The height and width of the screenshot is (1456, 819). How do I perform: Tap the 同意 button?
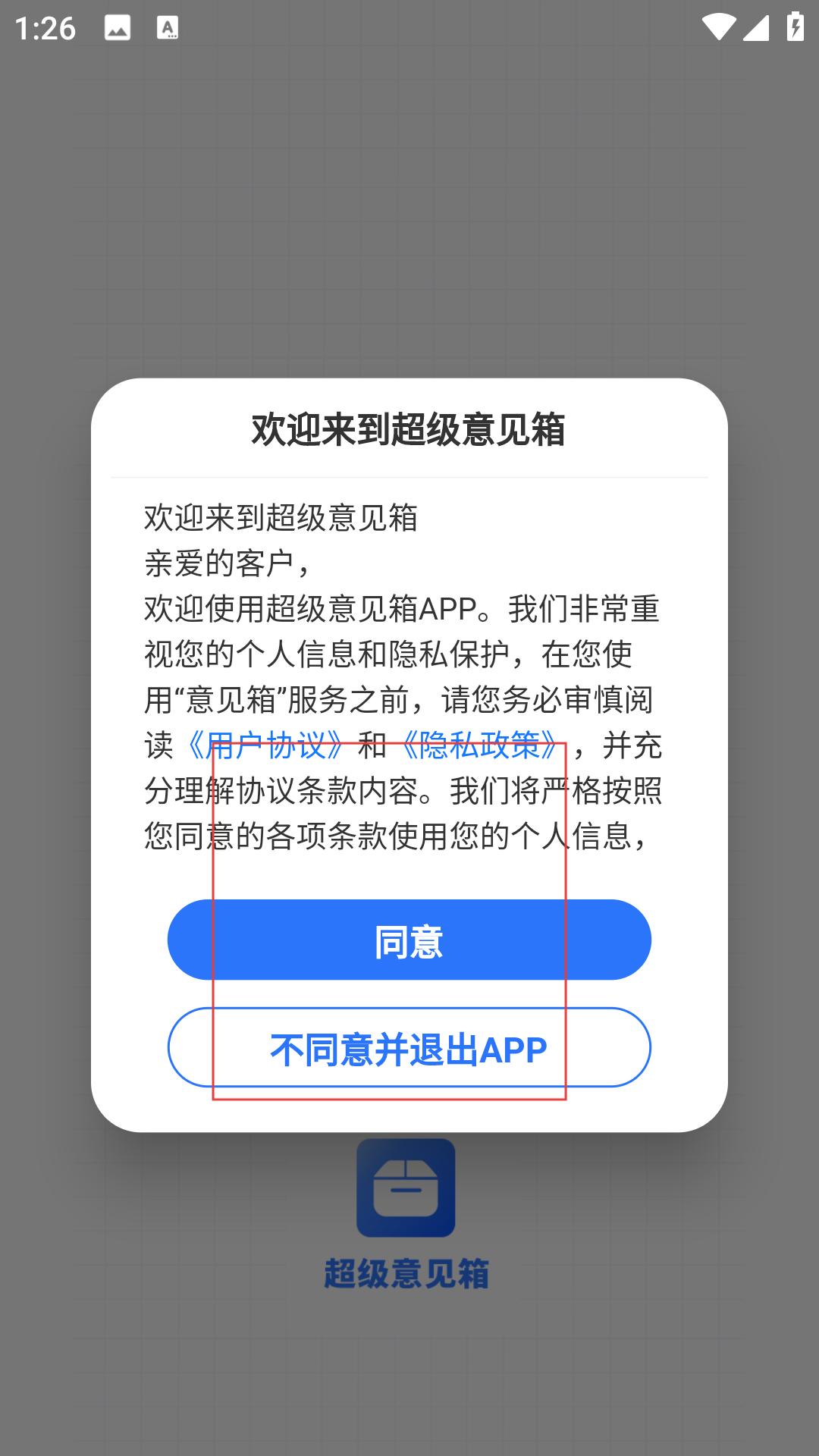(x=409, y=940)
